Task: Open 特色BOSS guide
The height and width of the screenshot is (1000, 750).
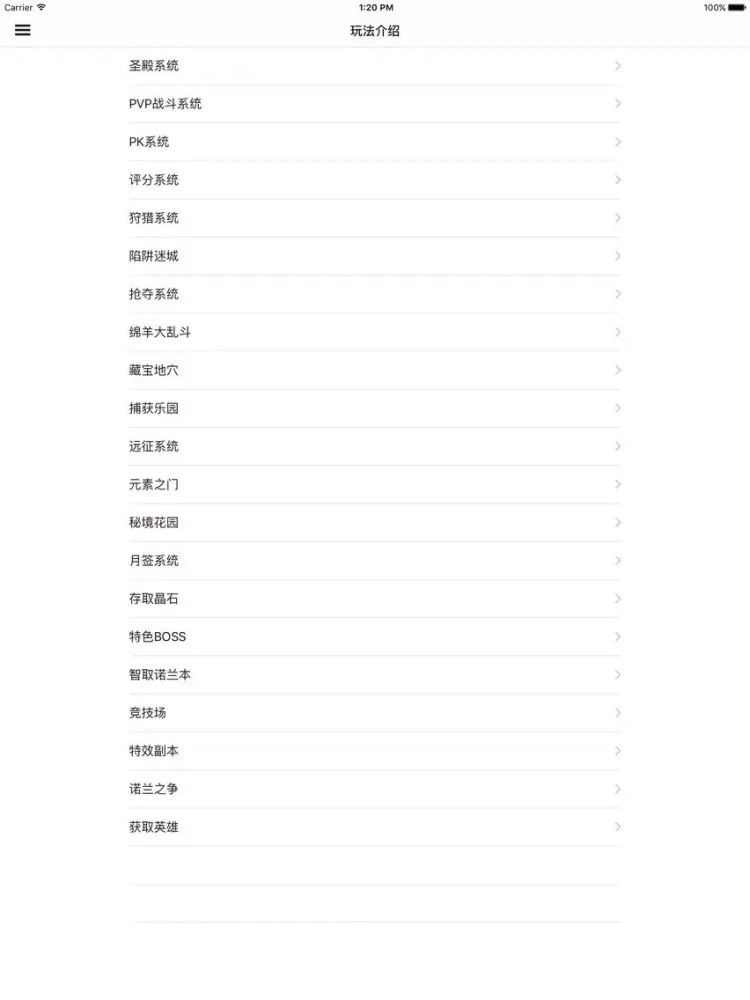Action: (x=374, y=637)
